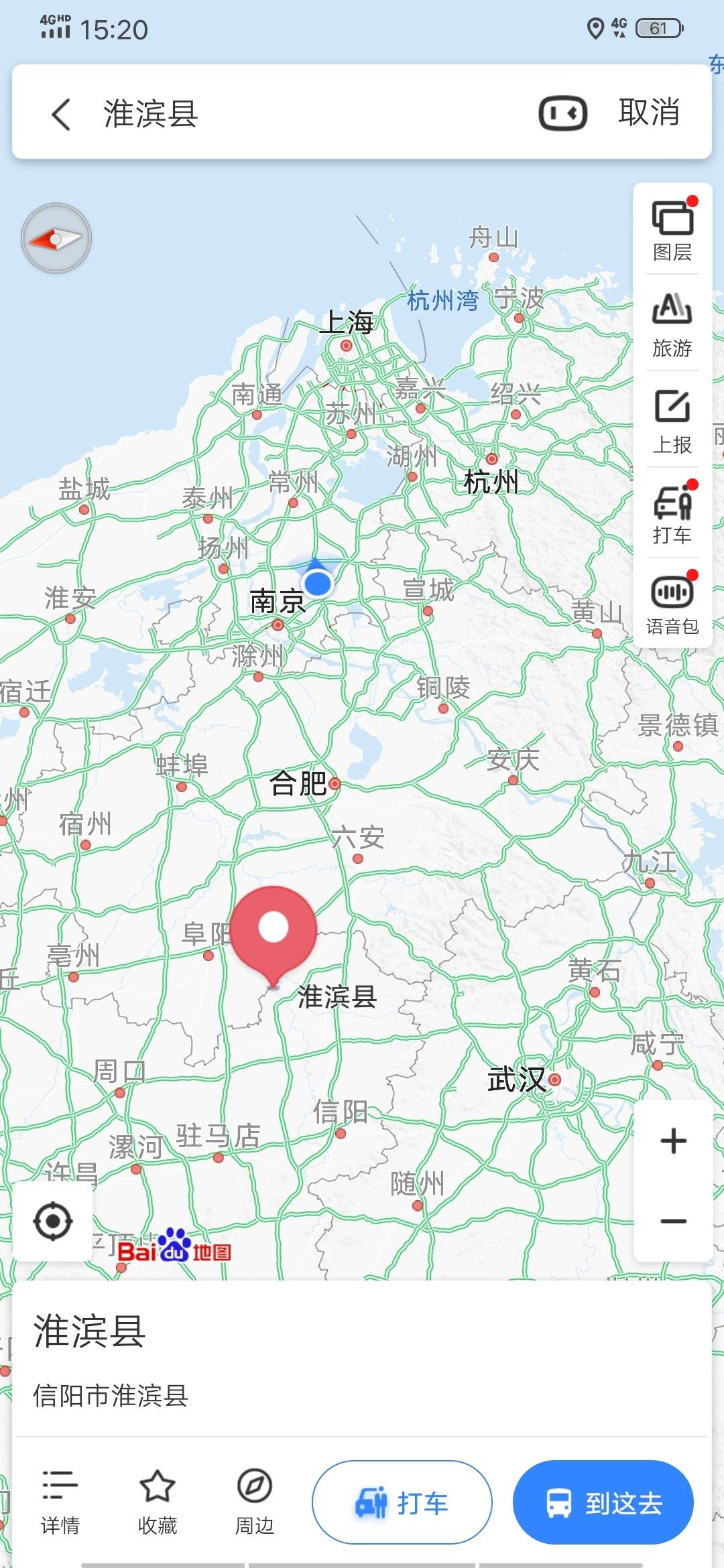Open the 语音包 voice packs
Screen dimensions: 724x1568
tap(672, 604)
